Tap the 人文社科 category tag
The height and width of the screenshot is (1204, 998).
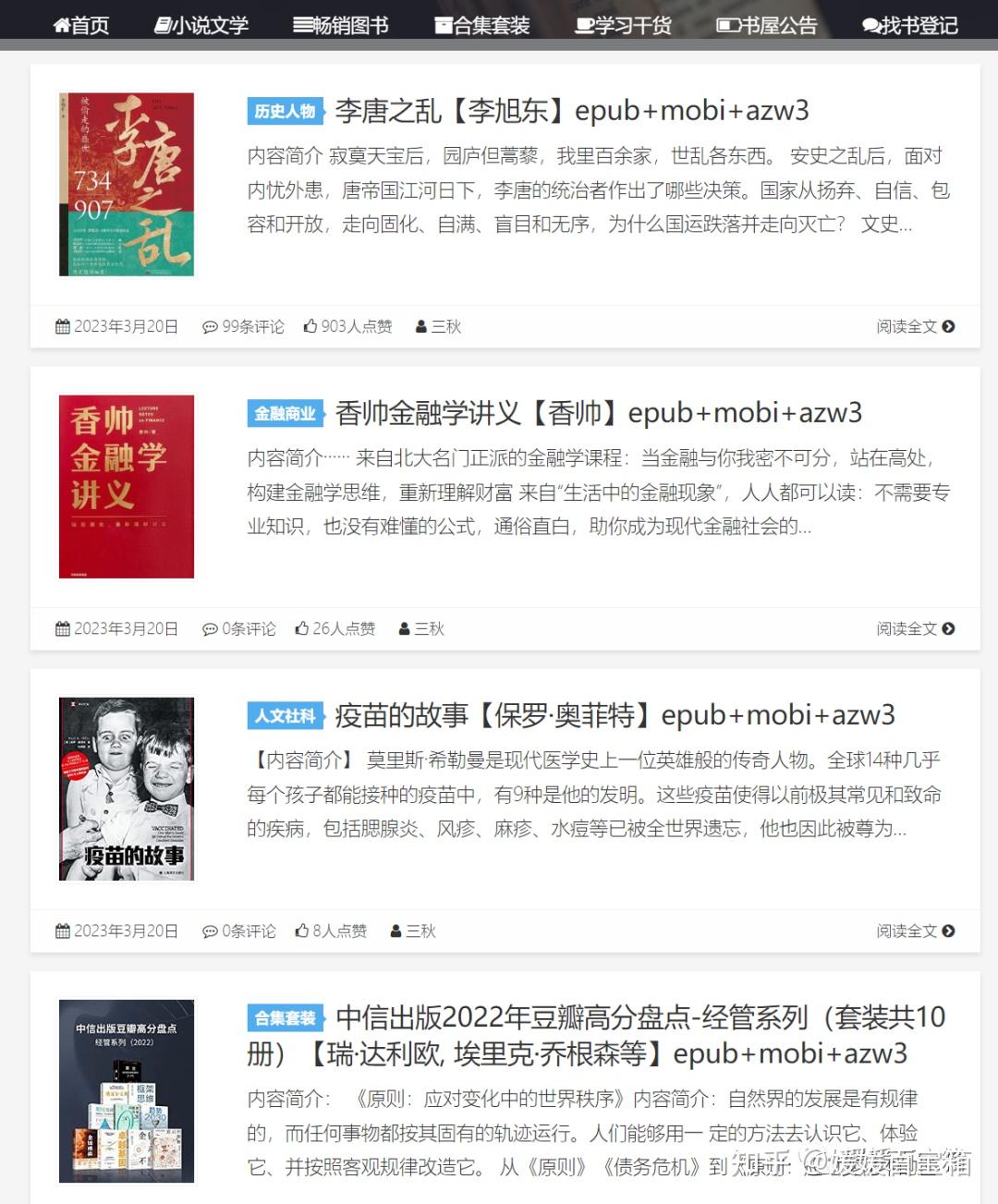286,716
